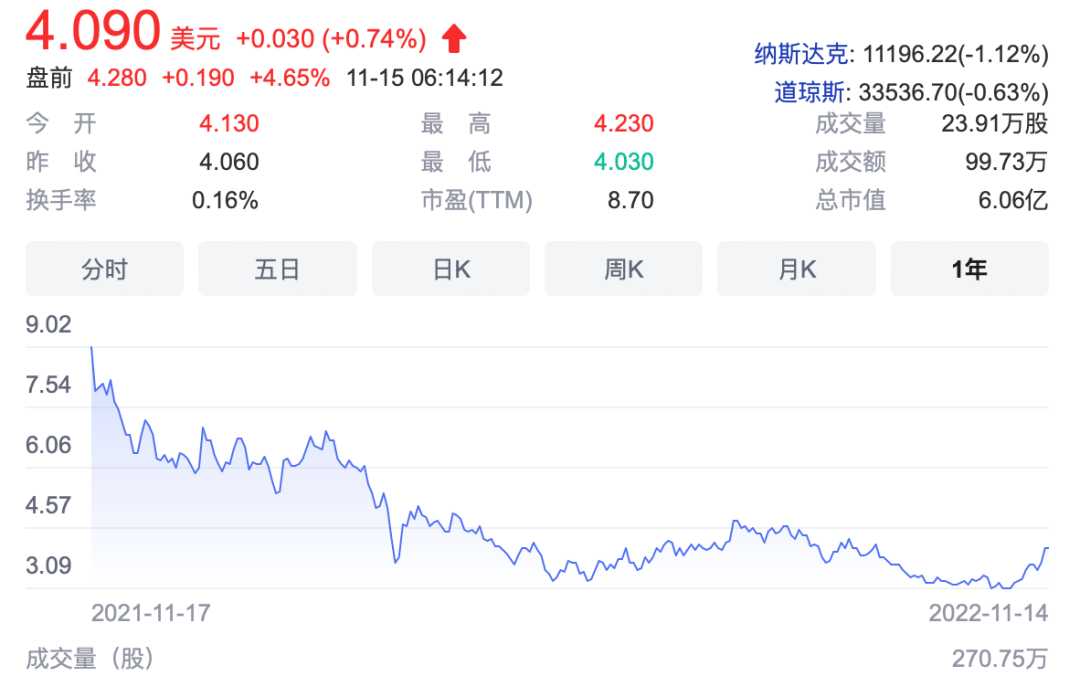
Task: Switch to the 分时 chart tab
Action: (x=105, y=269)
